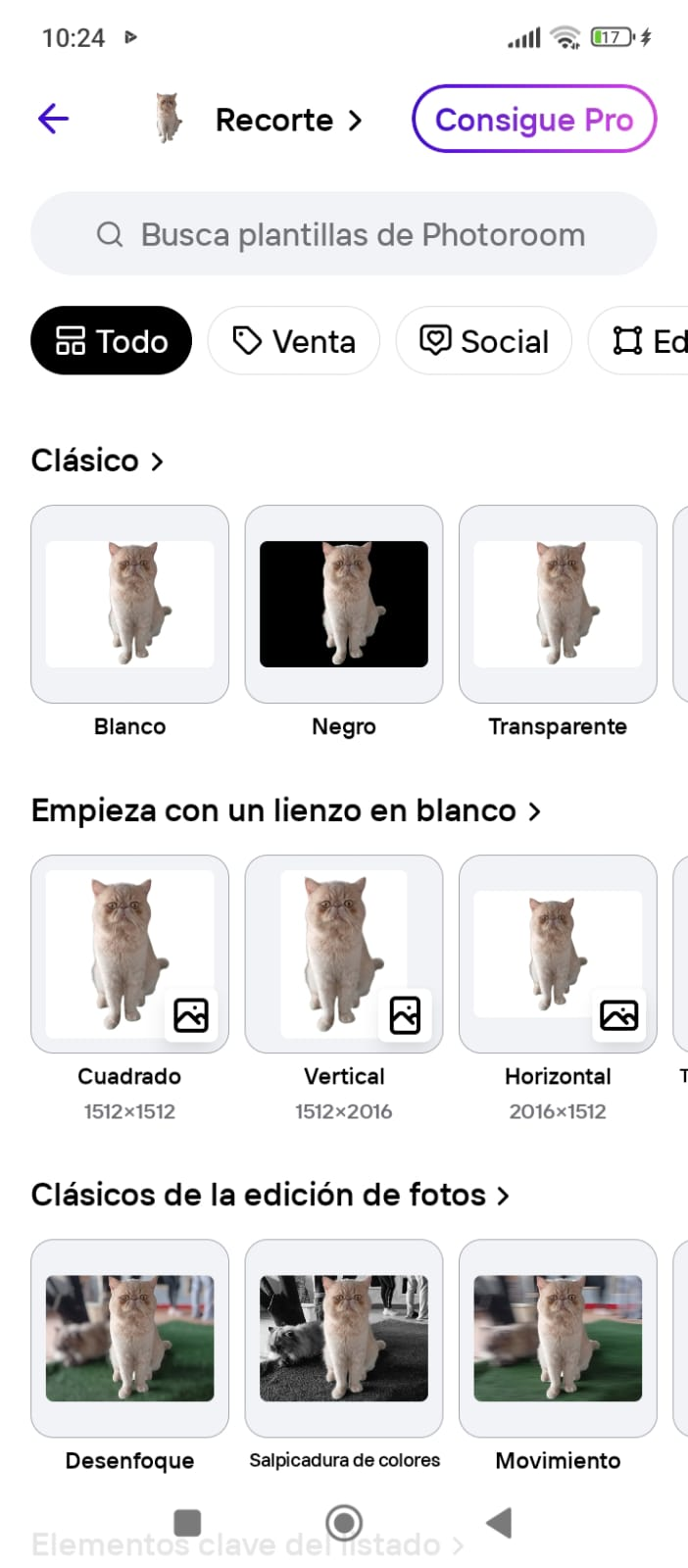Expand Clásicos de la edición de fotos

click(270, 1195)
